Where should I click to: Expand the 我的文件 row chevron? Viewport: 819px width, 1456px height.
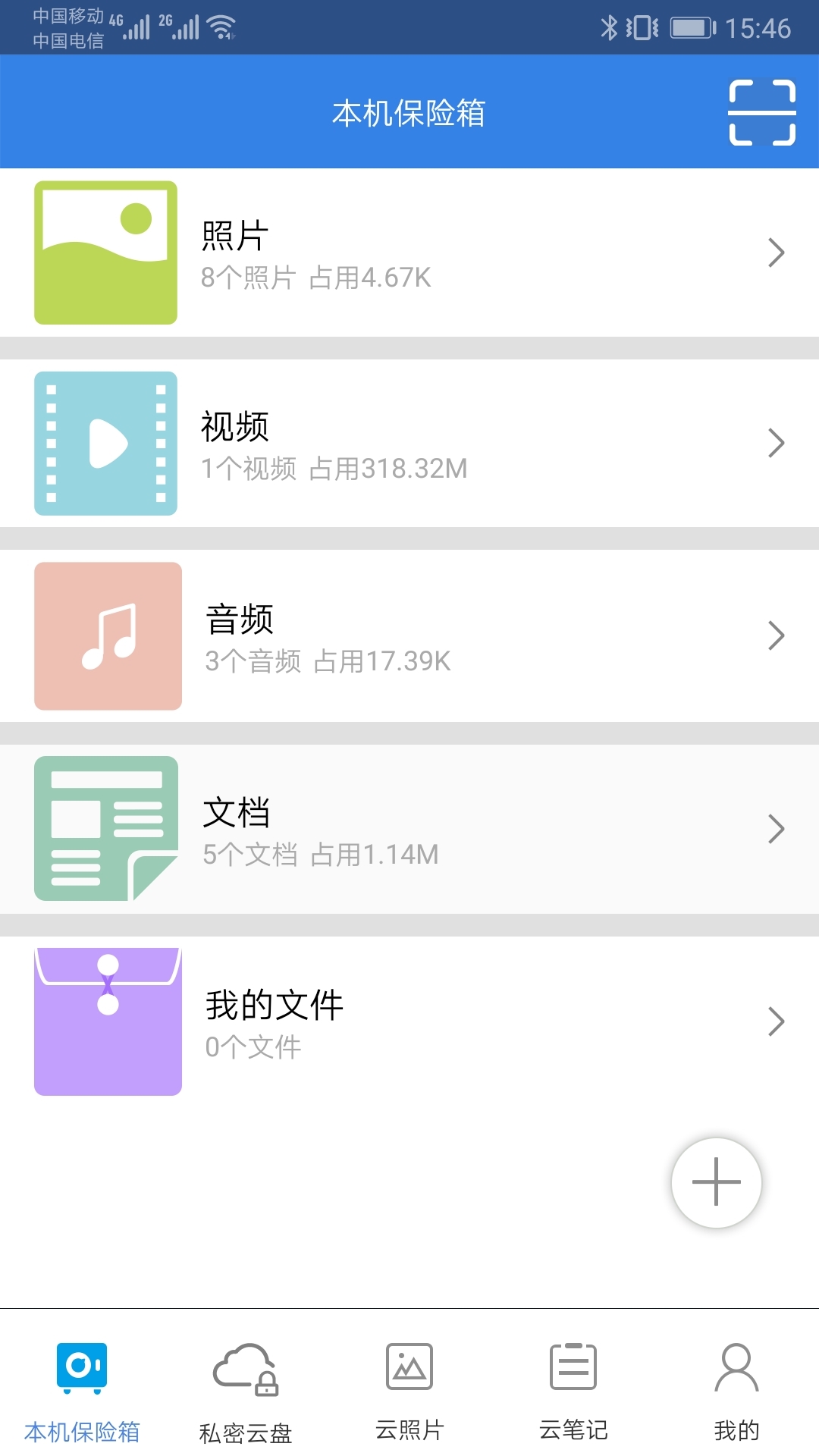775,1021
